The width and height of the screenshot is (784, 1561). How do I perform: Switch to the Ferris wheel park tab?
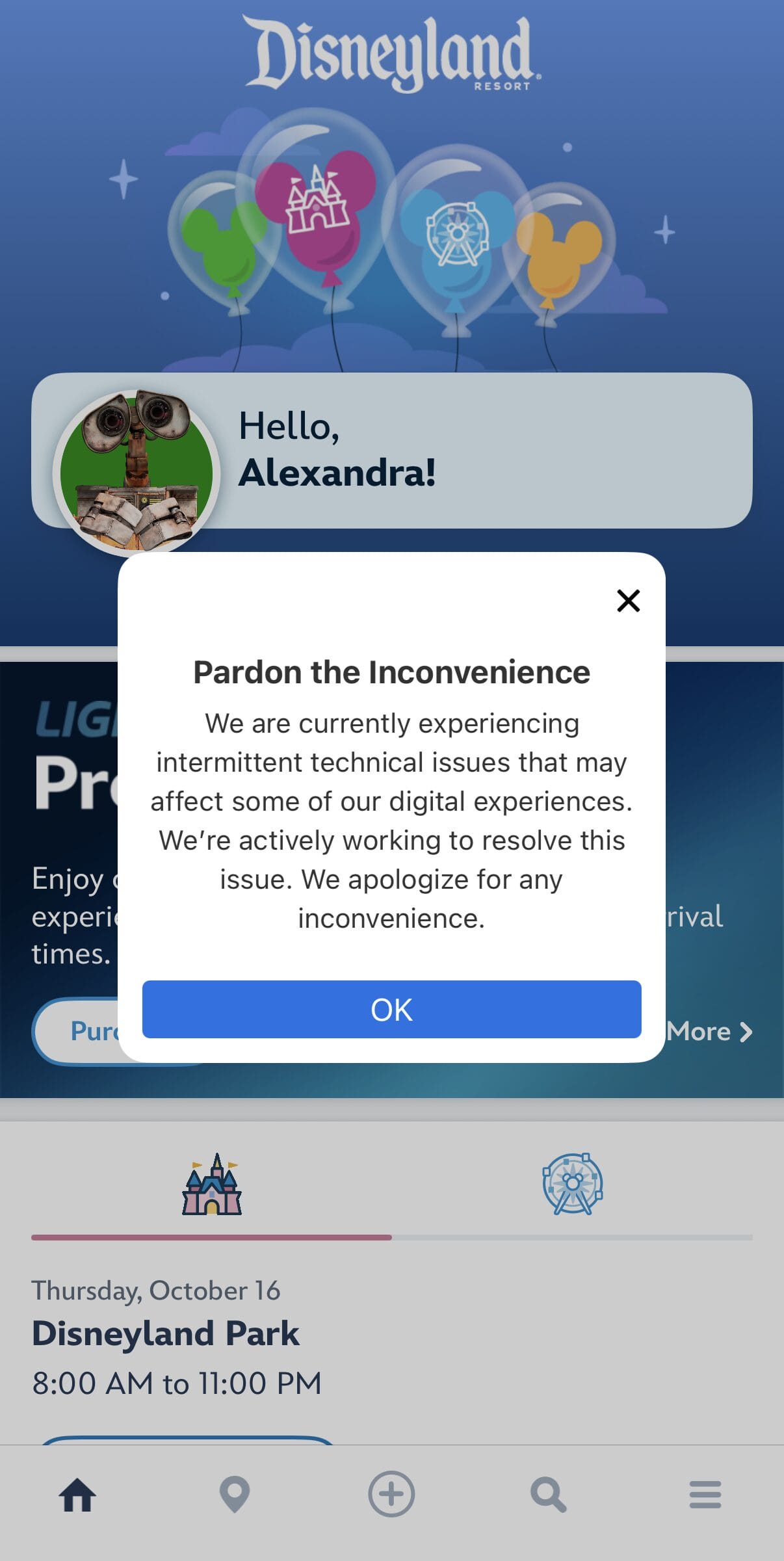pos(572,1185)
